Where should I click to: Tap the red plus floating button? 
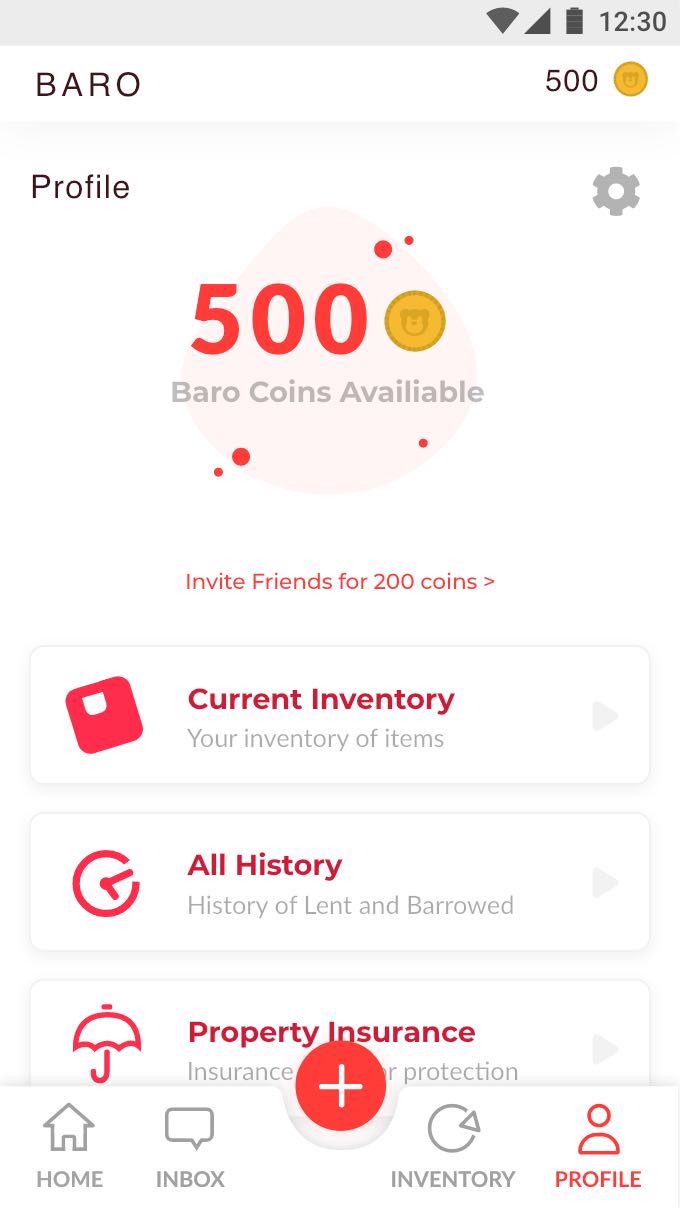point(341,1086)
